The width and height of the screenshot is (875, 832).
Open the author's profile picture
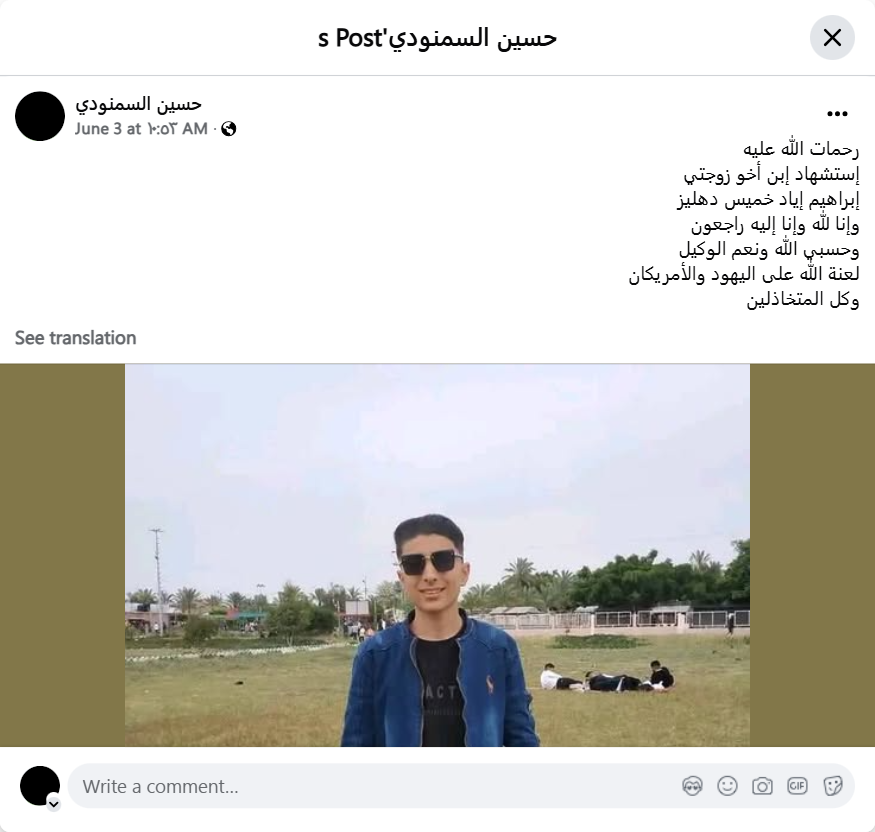click(x=40, y=116)
